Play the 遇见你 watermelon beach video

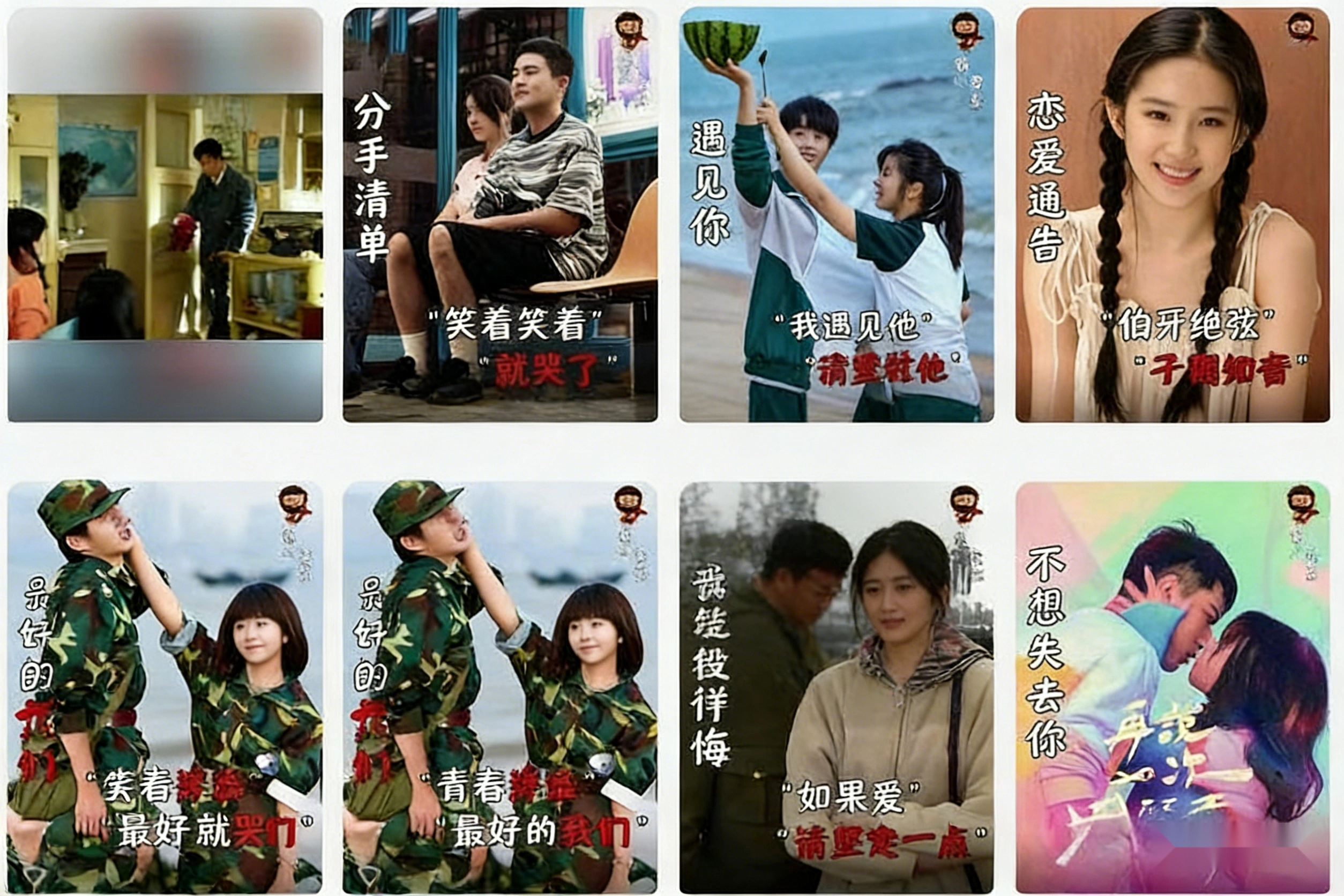pyautogui.click(x=837, y=215)
